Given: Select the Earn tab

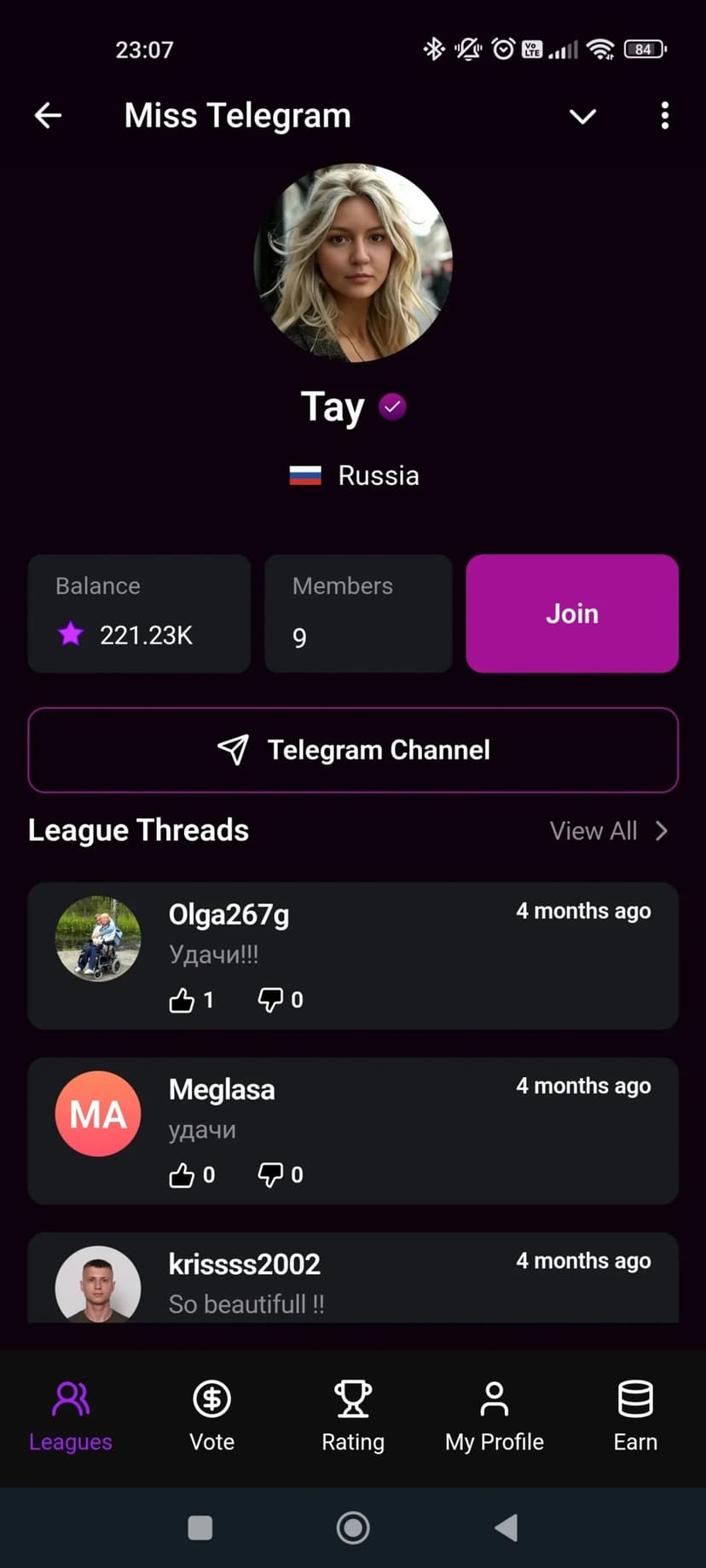Looking at the screenshot, I should (635, 1416).
